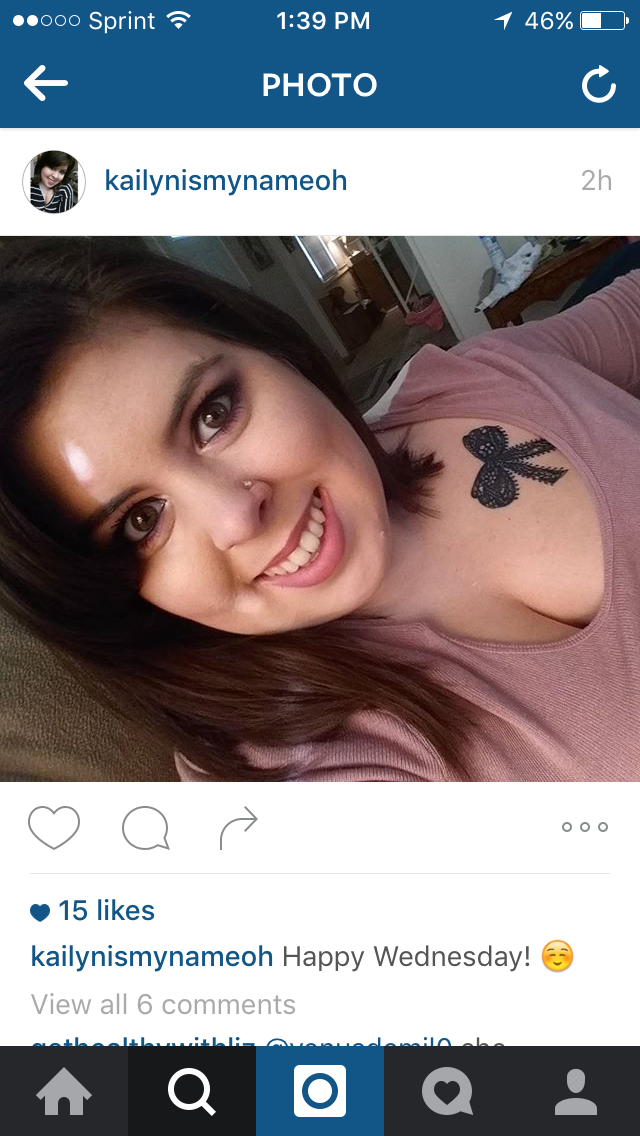This screenshot has width=640, height=1136.
Task: Like this photo with the heart icon
Action: pyautogui.click(x=54, y=827)
